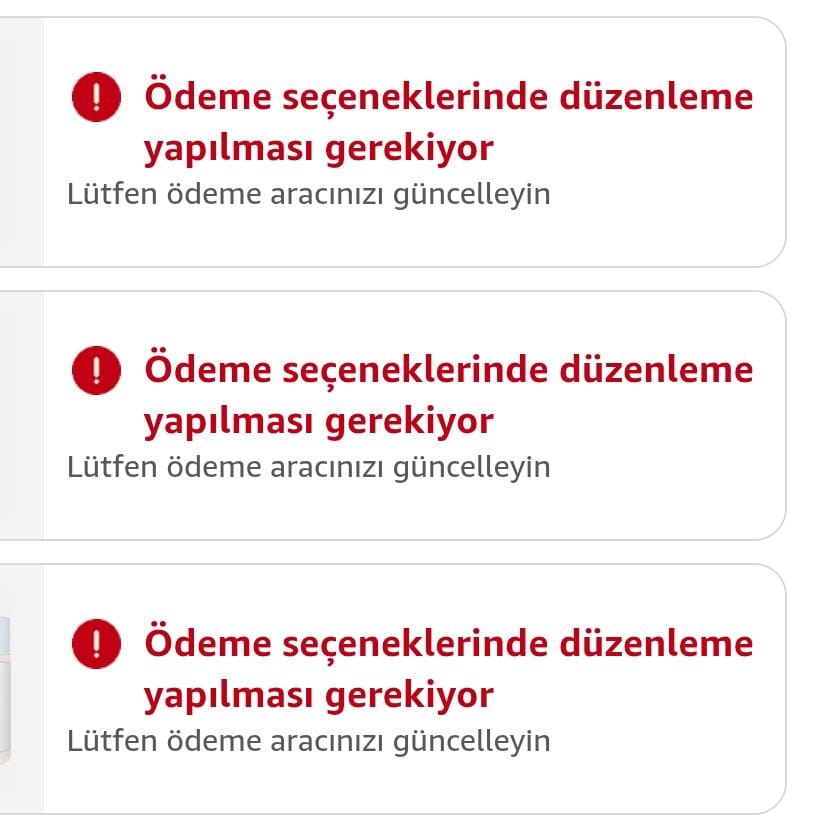Image resolution: width=816 pixels, height=826 pixels.
Task: Open the topmost payment revision order card
Action: point(410,143)
